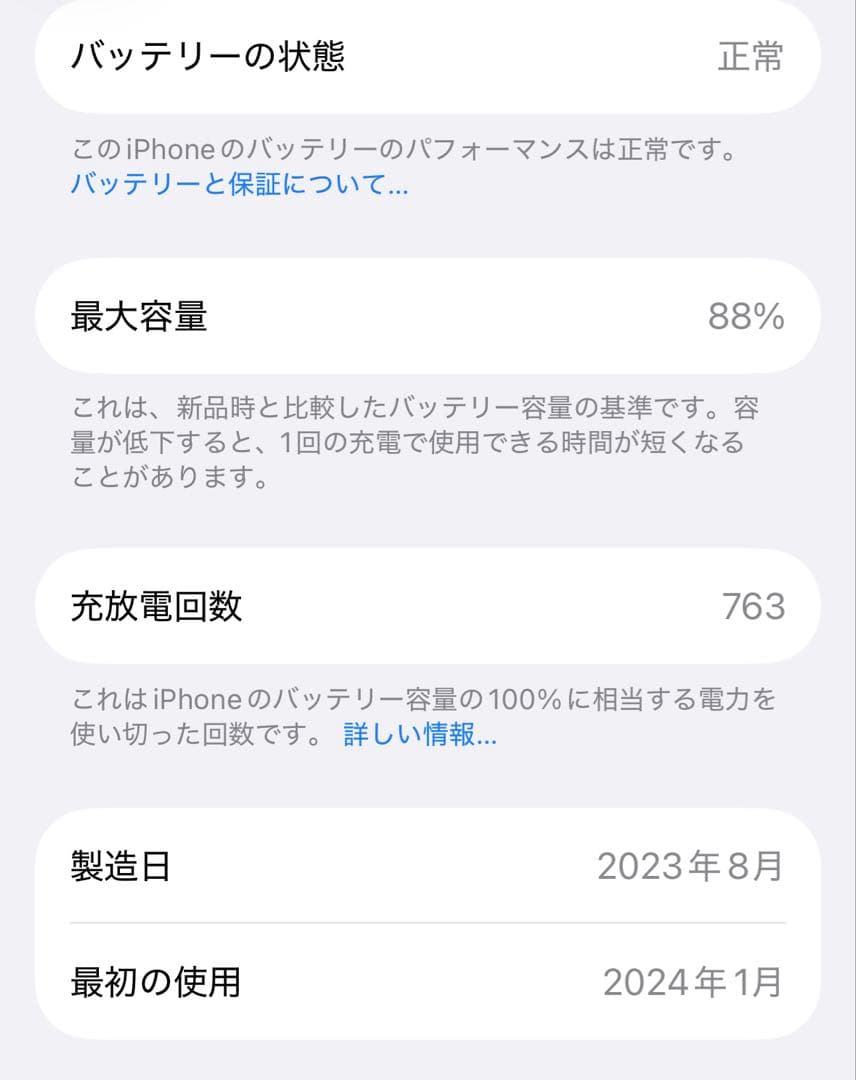Tap the 最大容量 section title text
The image size is (856, 1080).
point(140,317)
